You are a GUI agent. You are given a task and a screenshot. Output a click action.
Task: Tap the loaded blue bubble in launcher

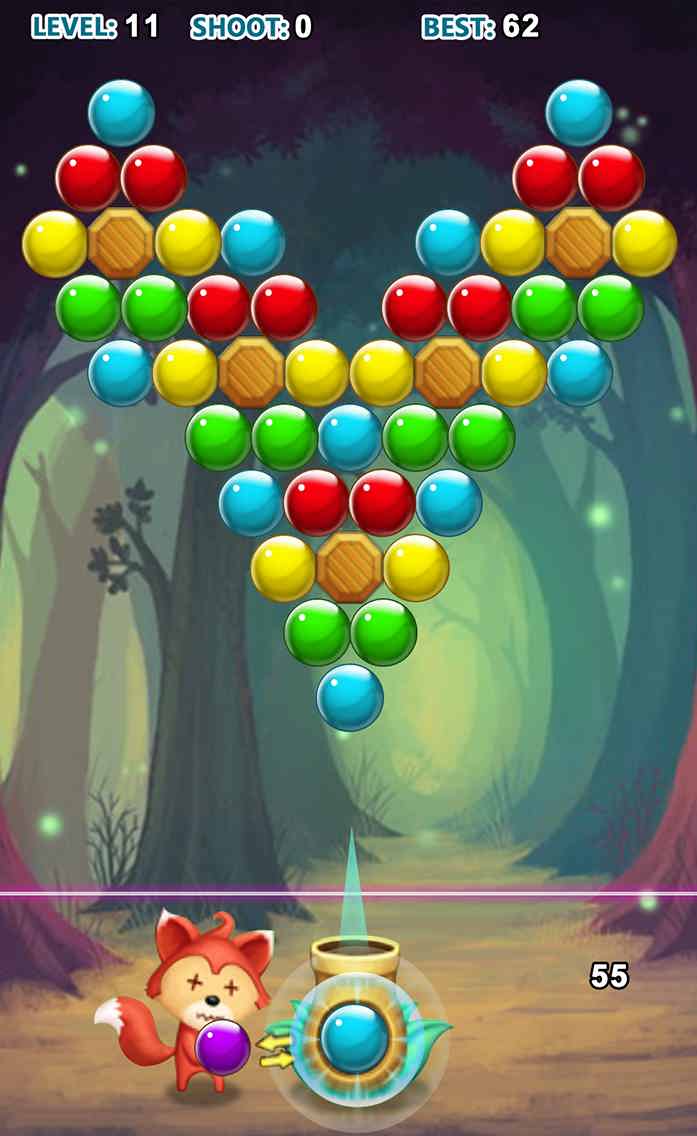[354, 1037]
